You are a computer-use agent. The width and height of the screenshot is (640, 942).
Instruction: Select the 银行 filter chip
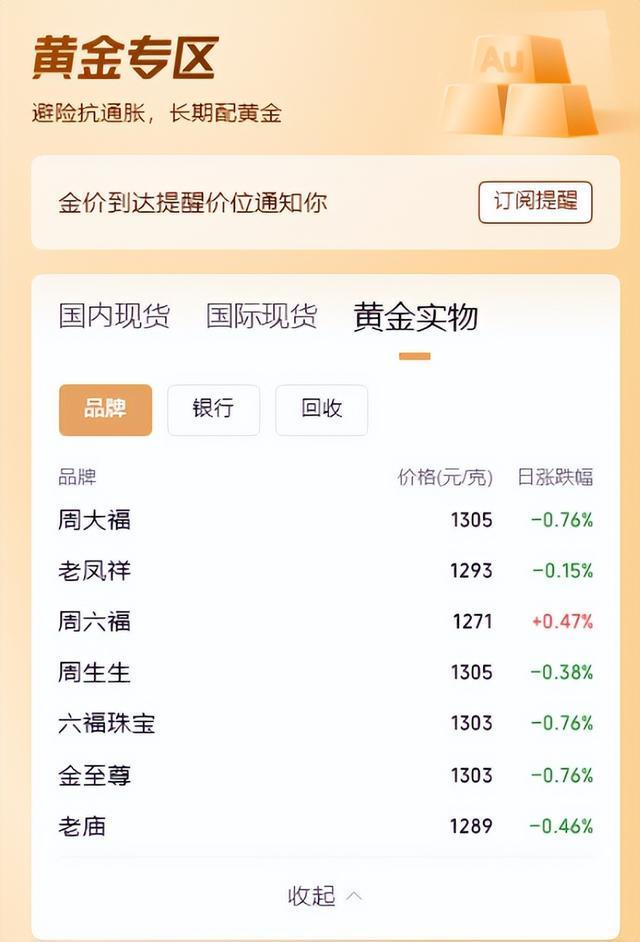point(213,409)
